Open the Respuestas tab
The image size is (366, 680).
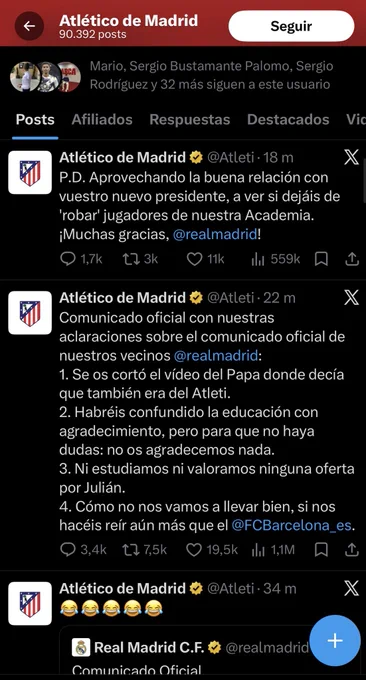click(x=190, y=119)
